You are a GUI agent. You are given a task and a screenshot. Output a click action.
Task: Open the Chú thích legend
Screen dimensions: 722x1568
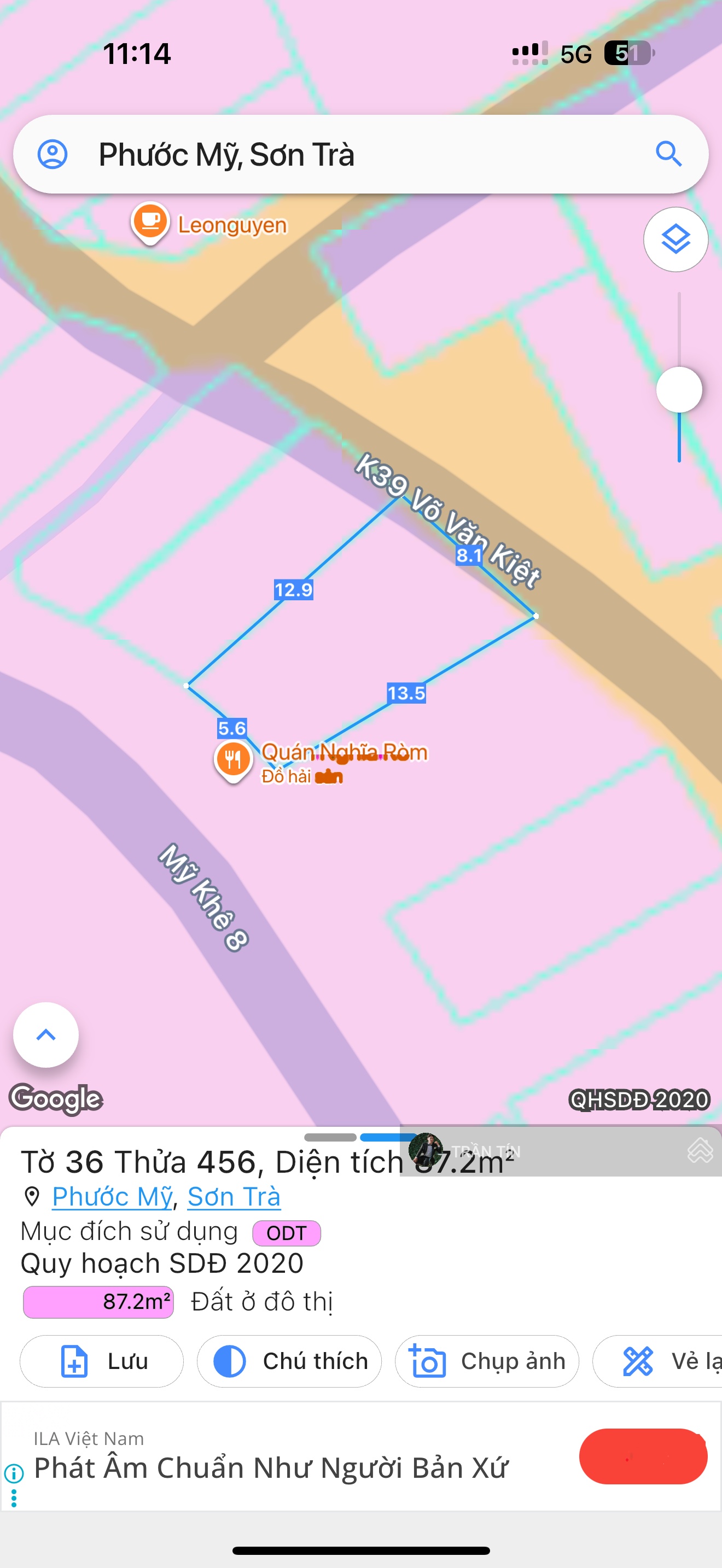[289, 1361]
